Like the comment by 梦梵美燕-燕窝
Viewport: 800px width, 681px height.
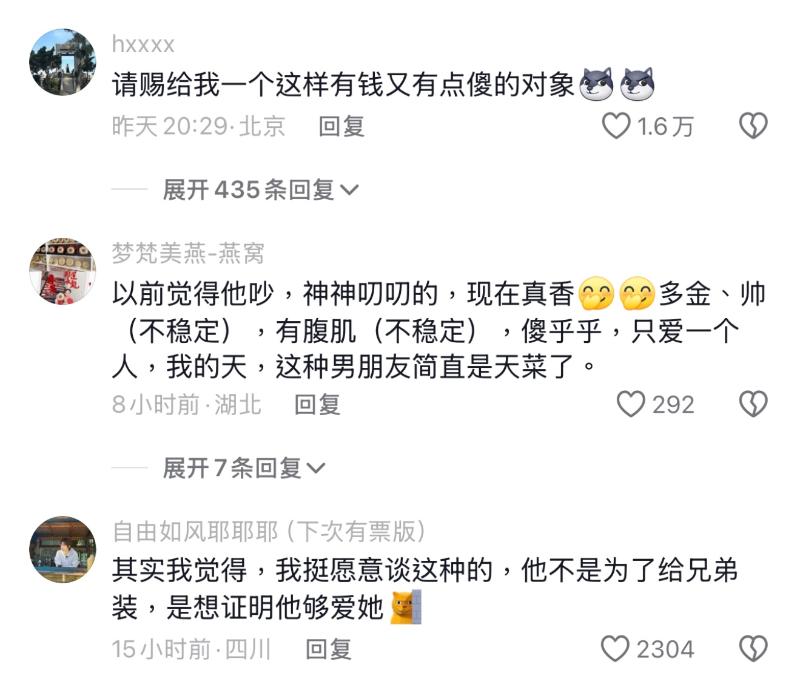click(630, 404)
